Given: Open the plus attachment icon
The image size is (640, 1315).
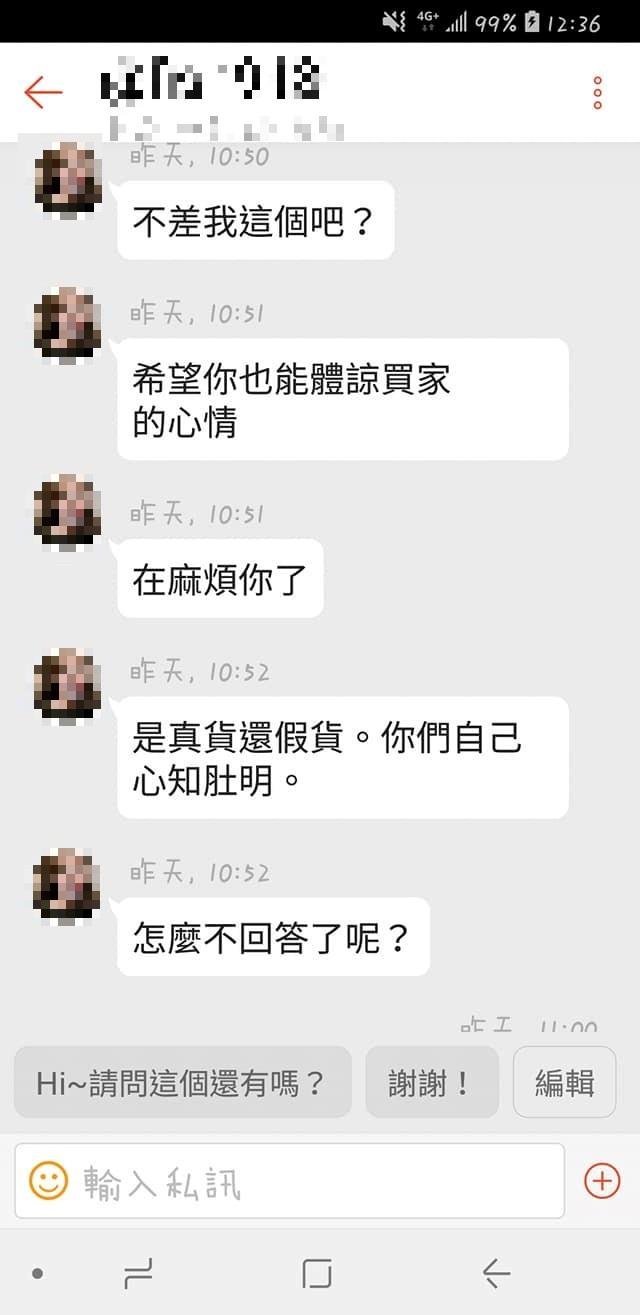Looking at the screenshot, I should tap(602, 1181).
